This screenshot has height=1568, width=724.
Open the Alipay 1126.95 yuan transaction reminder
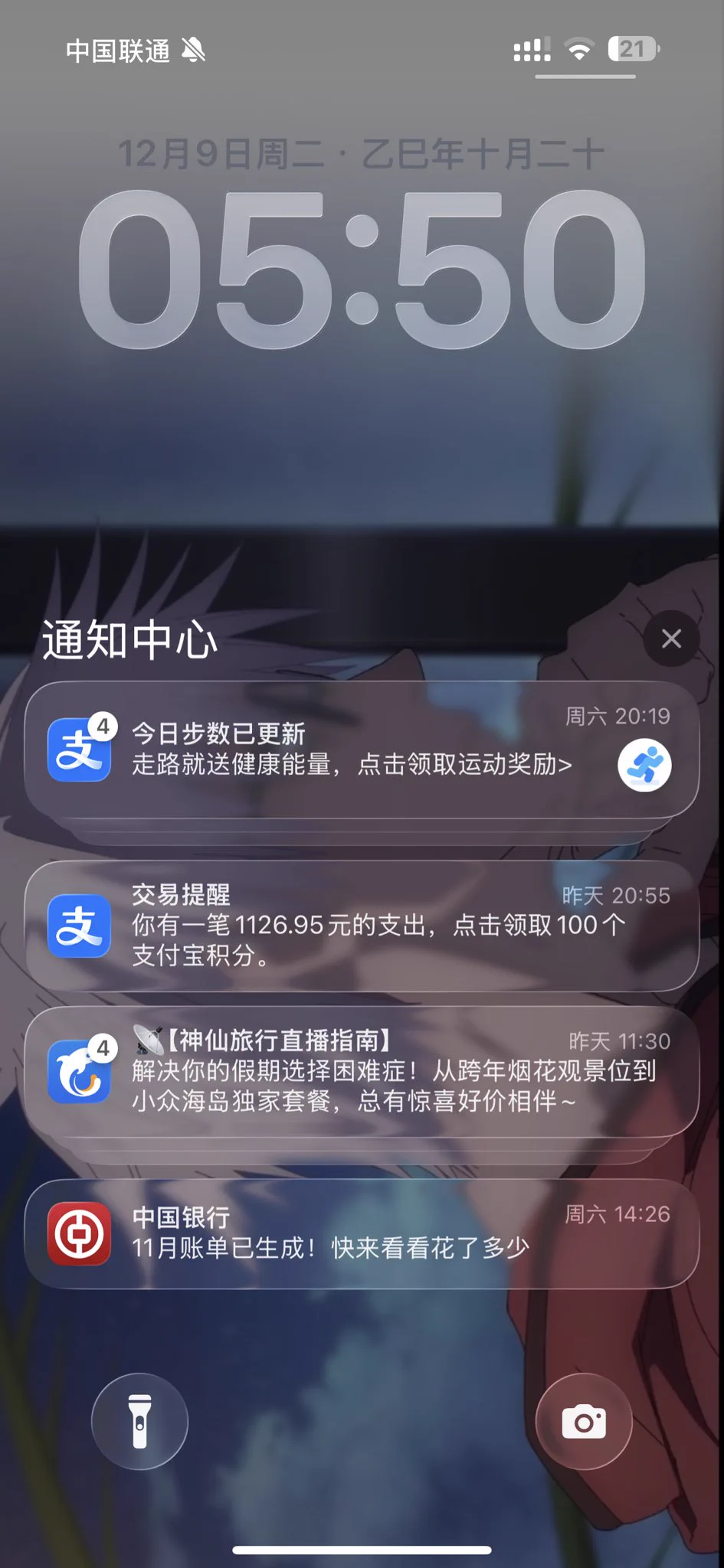pos(360,925)
